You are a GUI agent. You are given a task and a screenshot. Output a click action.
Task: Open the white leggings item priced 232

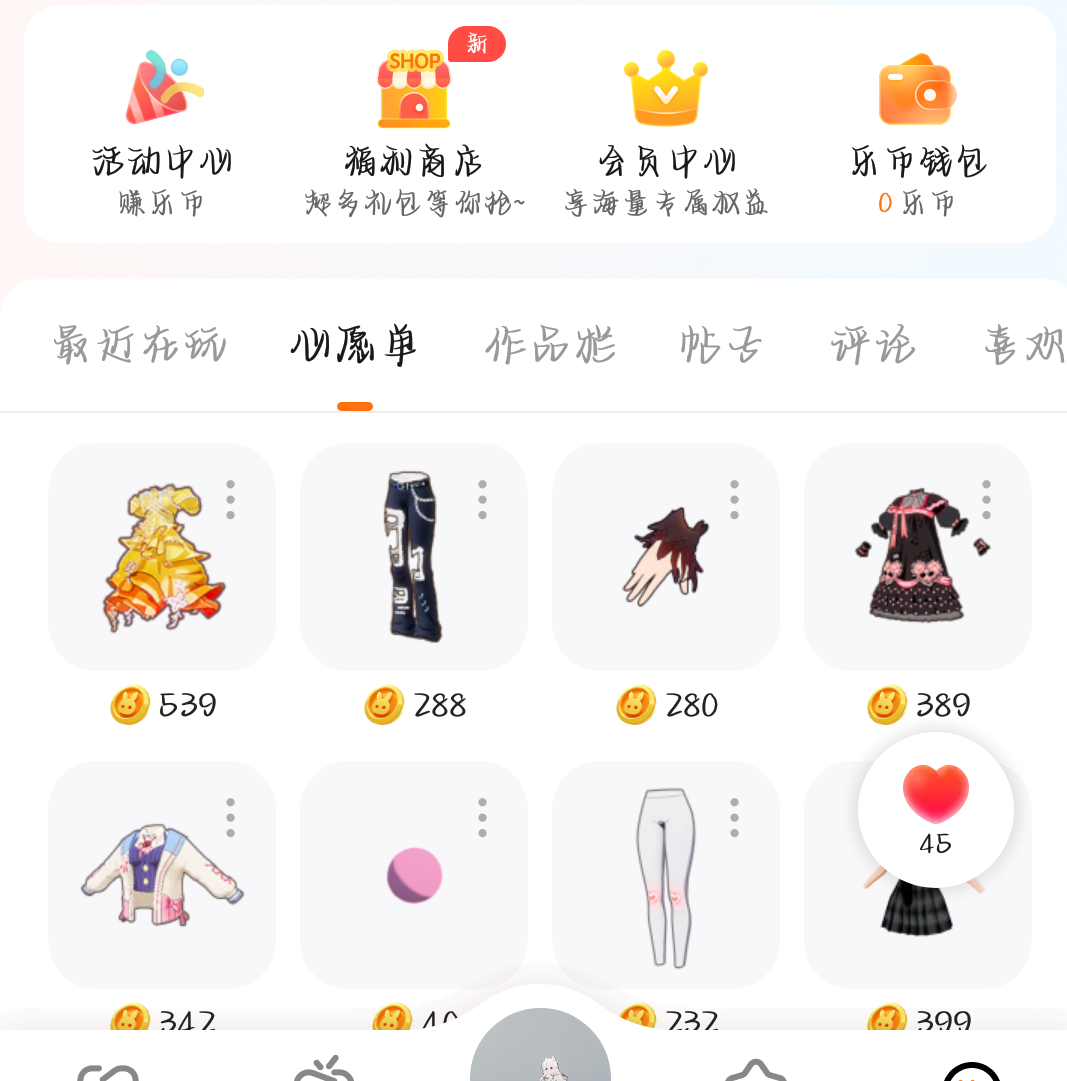tap(665, 876)
